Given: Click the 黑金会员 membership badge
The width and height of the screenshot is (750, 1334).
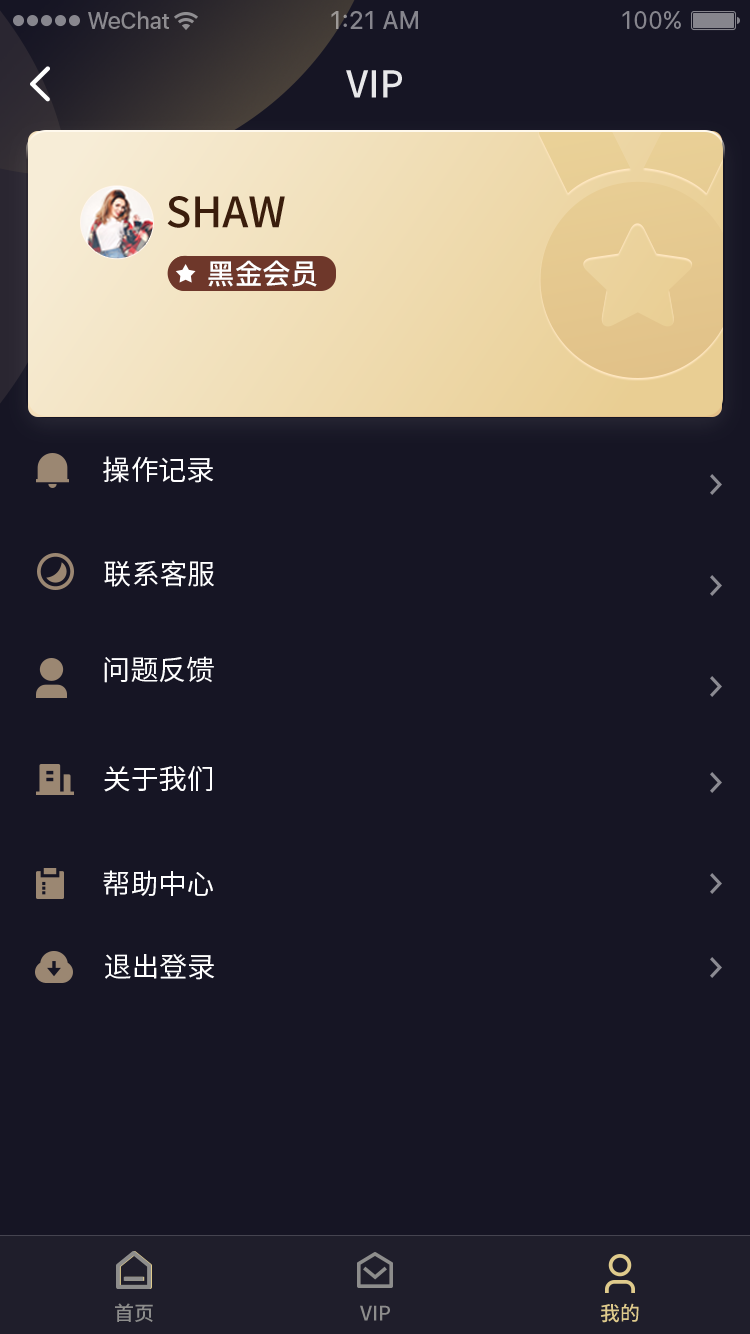Looking at the screenshot, I should (x=251, y=274).
